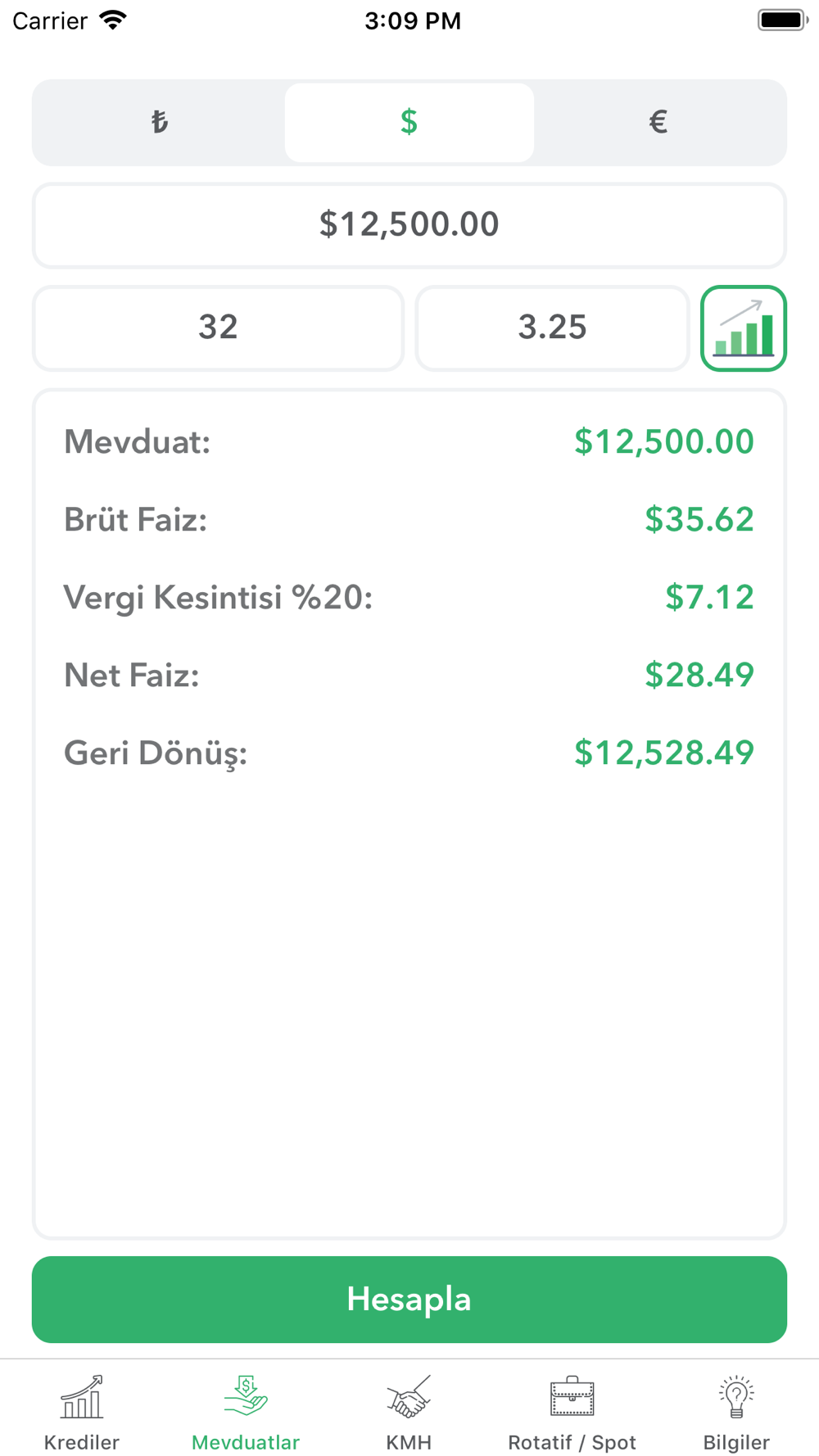Viewport: 819px width, 1456px height.
Task: Choose the euro currency segment
Action: click(x=658, y=123)
